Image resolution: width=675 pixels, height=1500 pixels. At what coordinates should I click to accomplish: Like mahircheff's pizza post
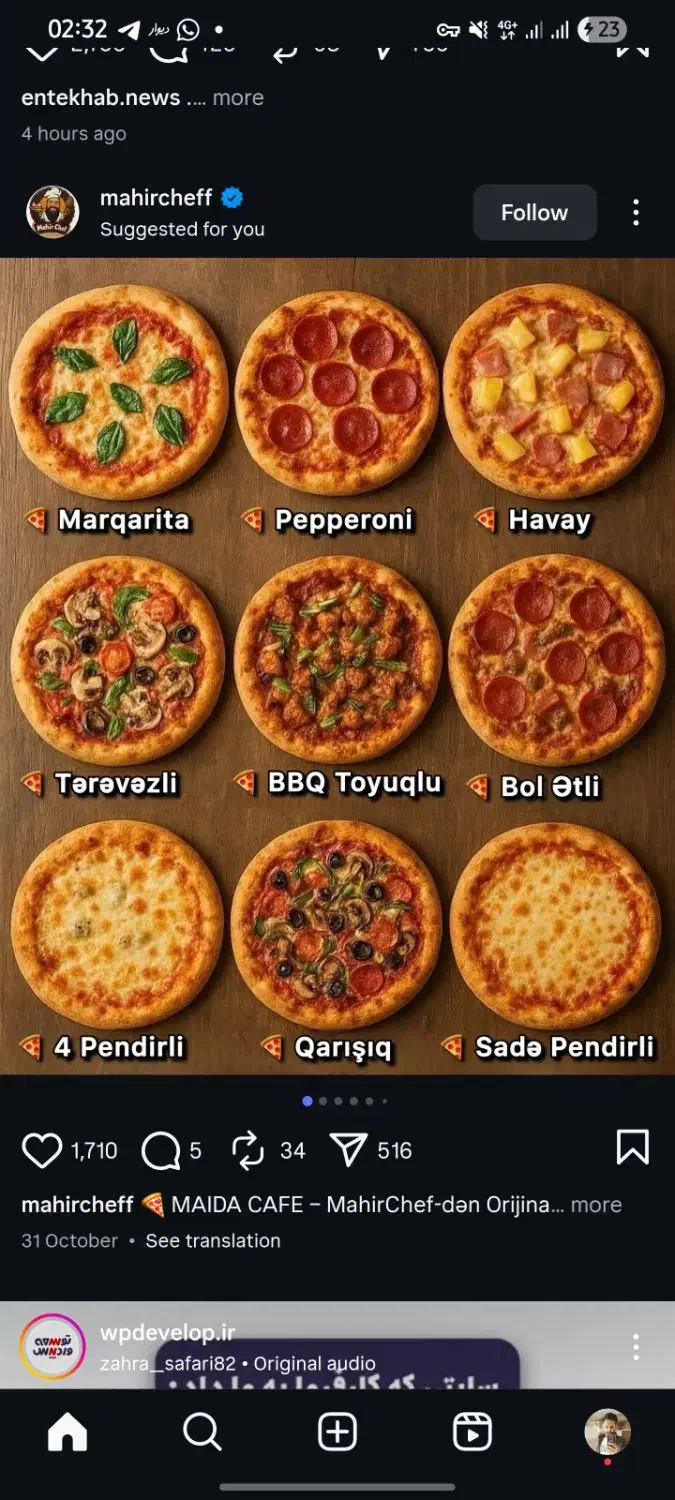click(x=42, y=1150)
